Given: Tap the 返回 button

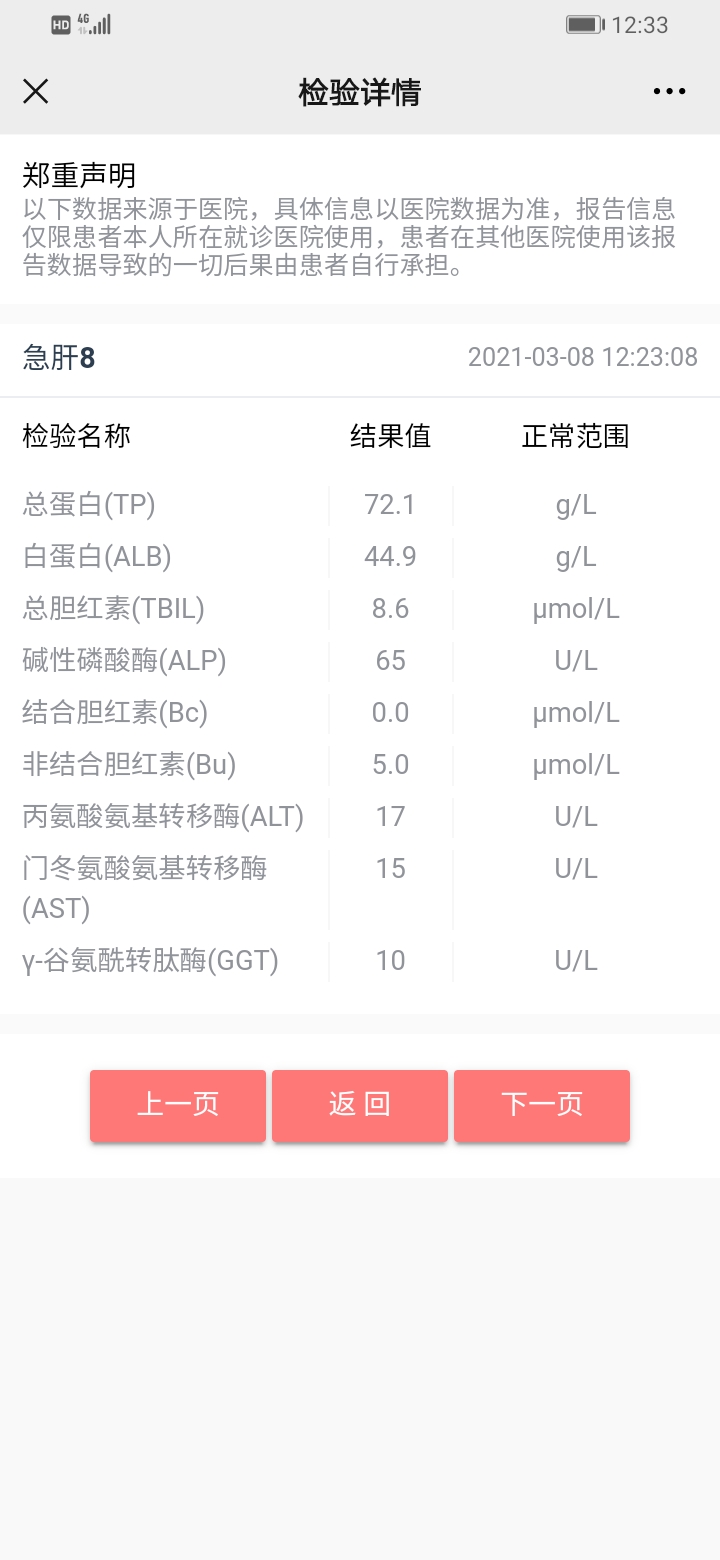Looking at the screenshot, I should [x=360, y=1105].
